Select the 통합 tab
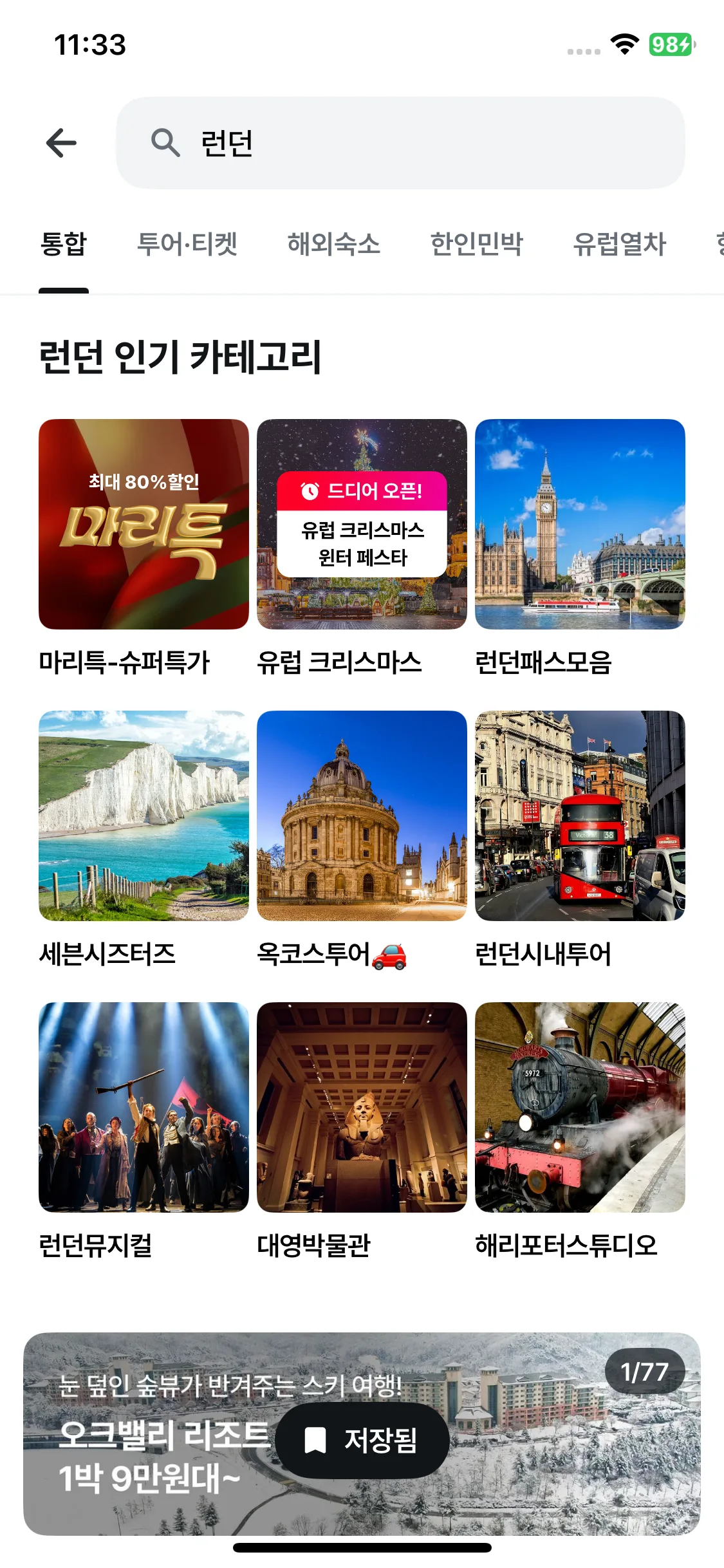Screen dimensions: 724x1568 tap(63, 245)
